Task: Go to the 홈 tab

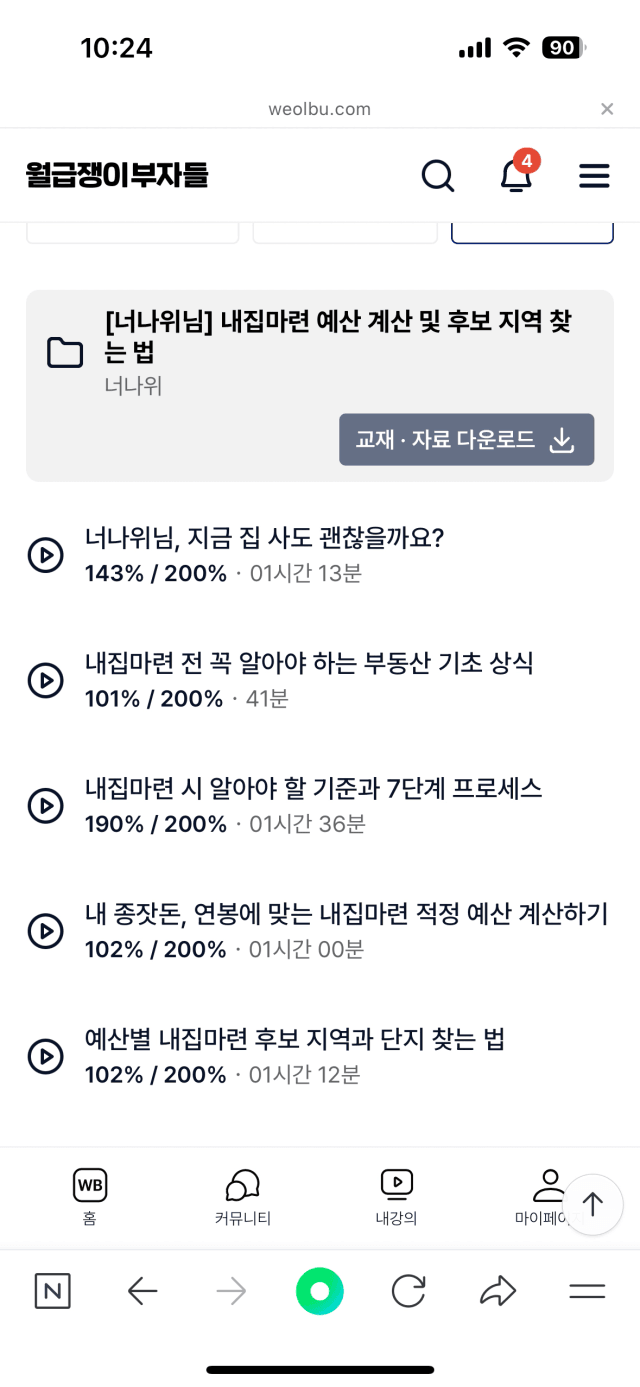Action: [x=90, y=1198]
